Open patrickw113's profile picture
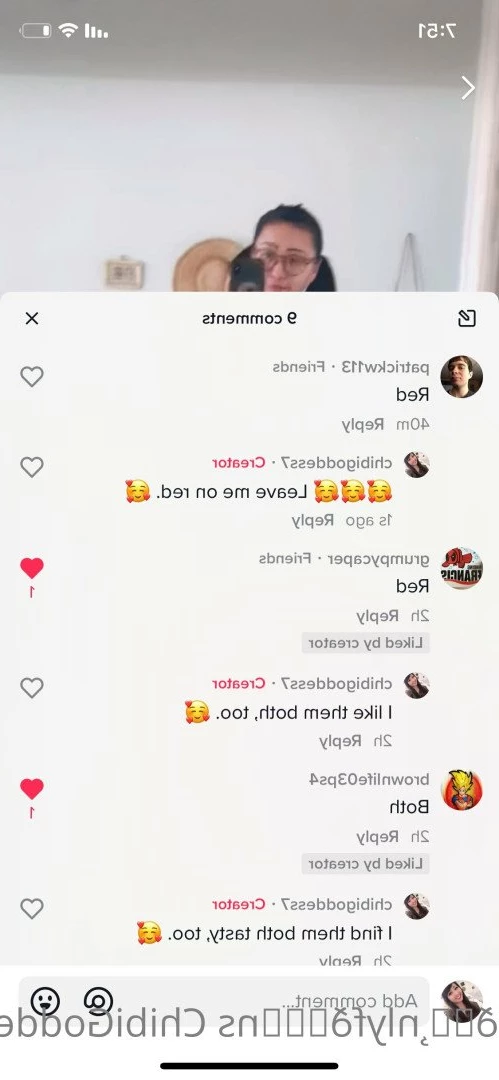Viewport: 499px width, 1080px height. click(461, 377)
